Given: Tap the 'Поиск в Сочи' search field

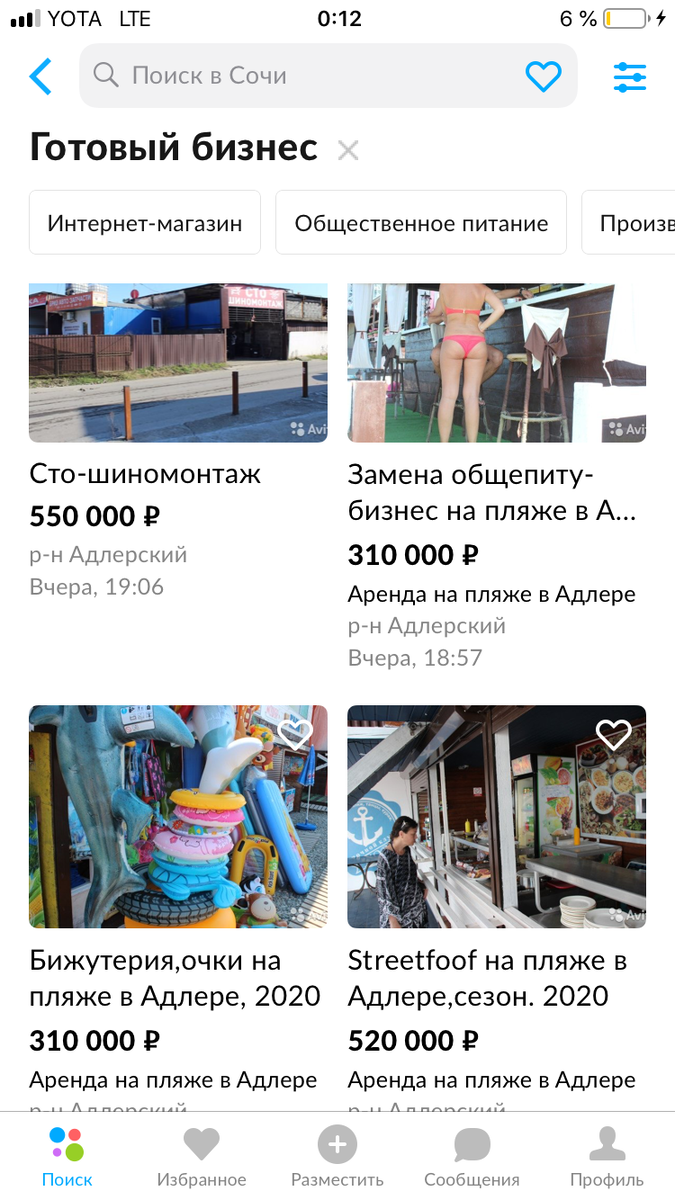Looking at the screenshot, I should (x=300, y=76).
